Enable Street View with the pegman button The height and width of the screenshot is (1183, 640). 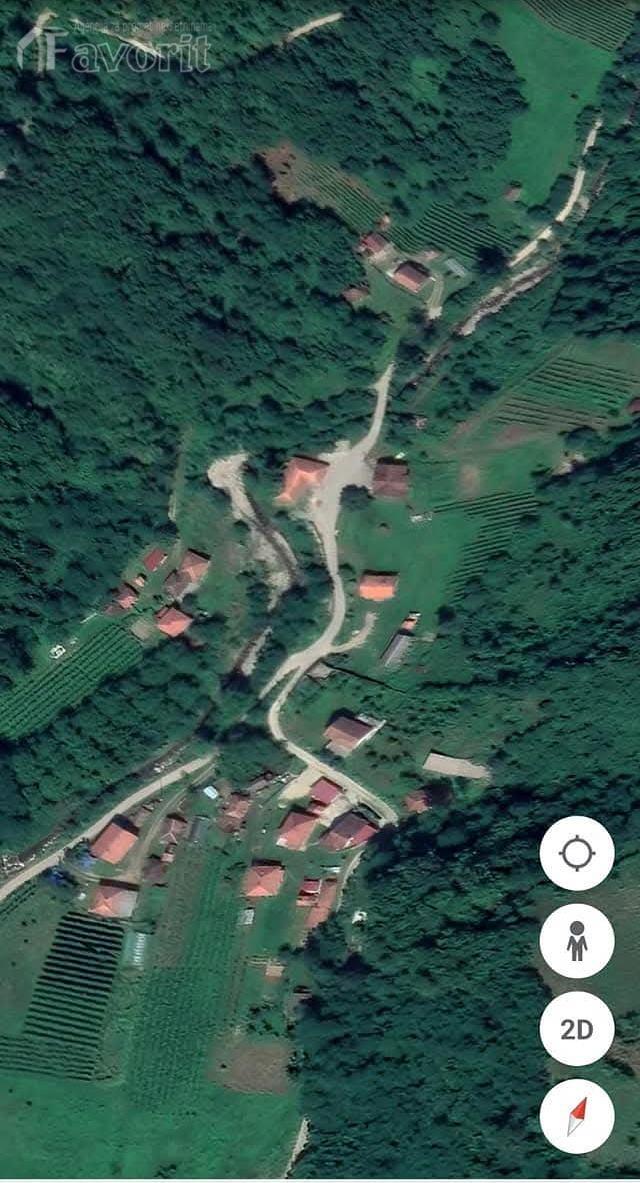[x=577, y=941]
